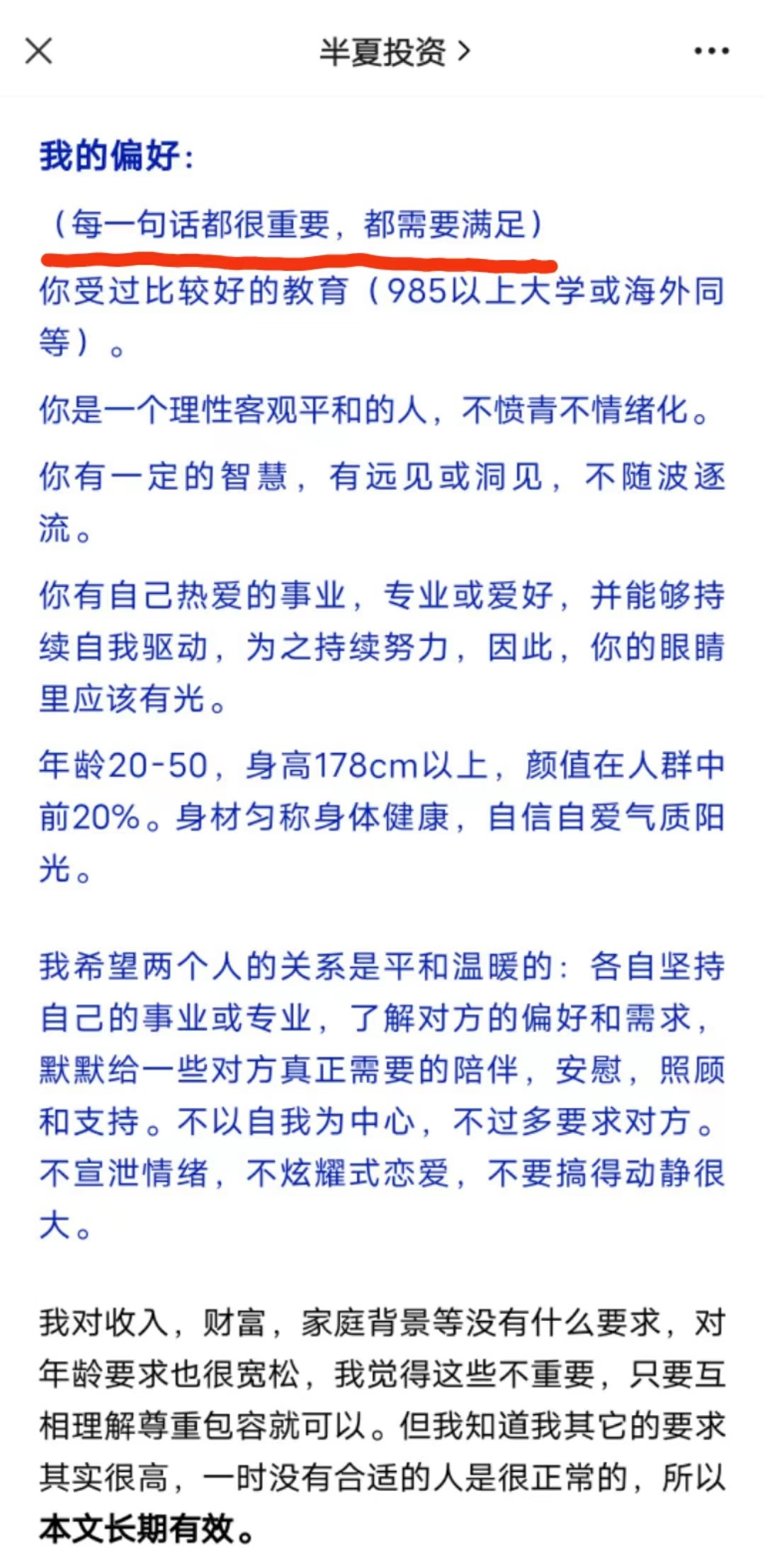Open the 半夏投资 account page
The image size is (765, 1568).
395,52
